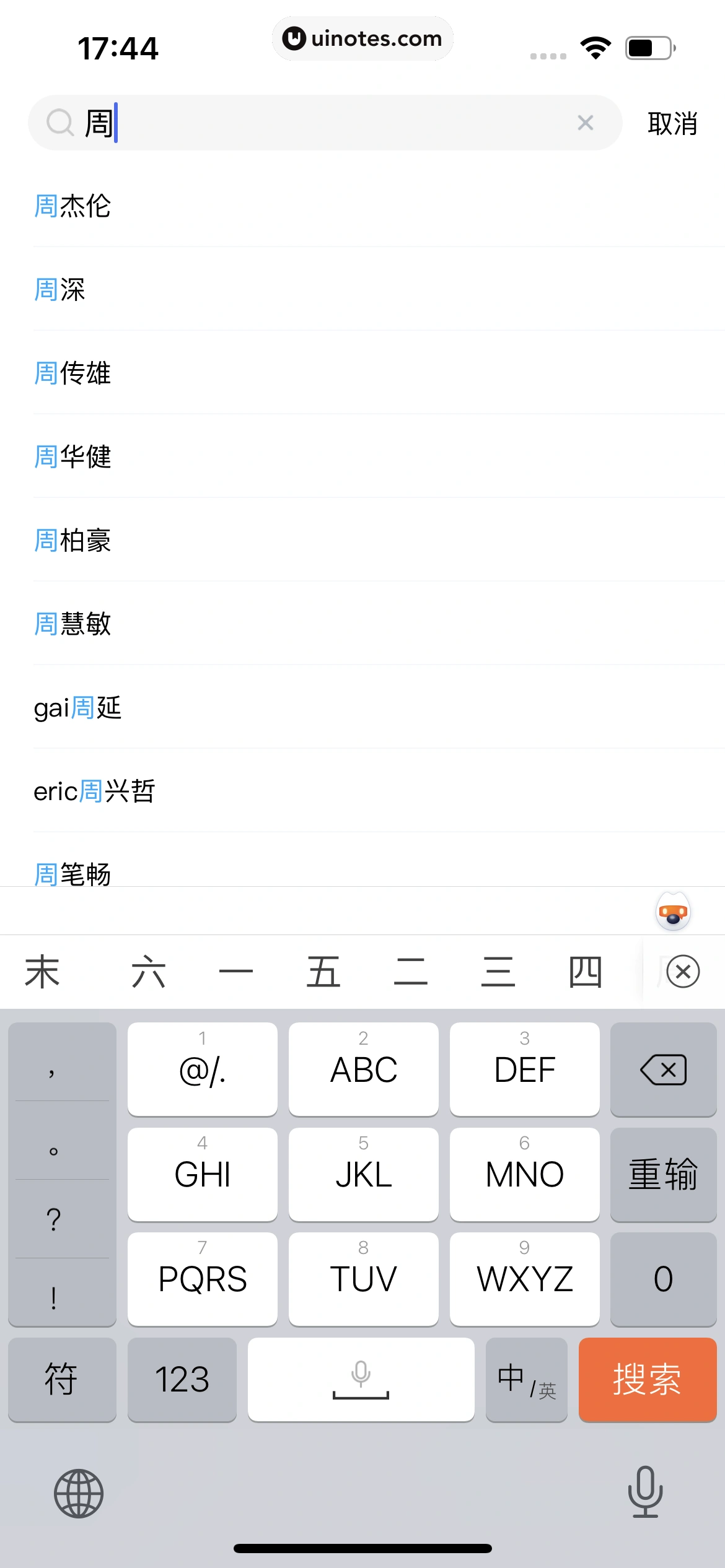Viewport: 725px width, 1568px height.
Task: Select the 周杰伦 suggestion
Action: 73,206
